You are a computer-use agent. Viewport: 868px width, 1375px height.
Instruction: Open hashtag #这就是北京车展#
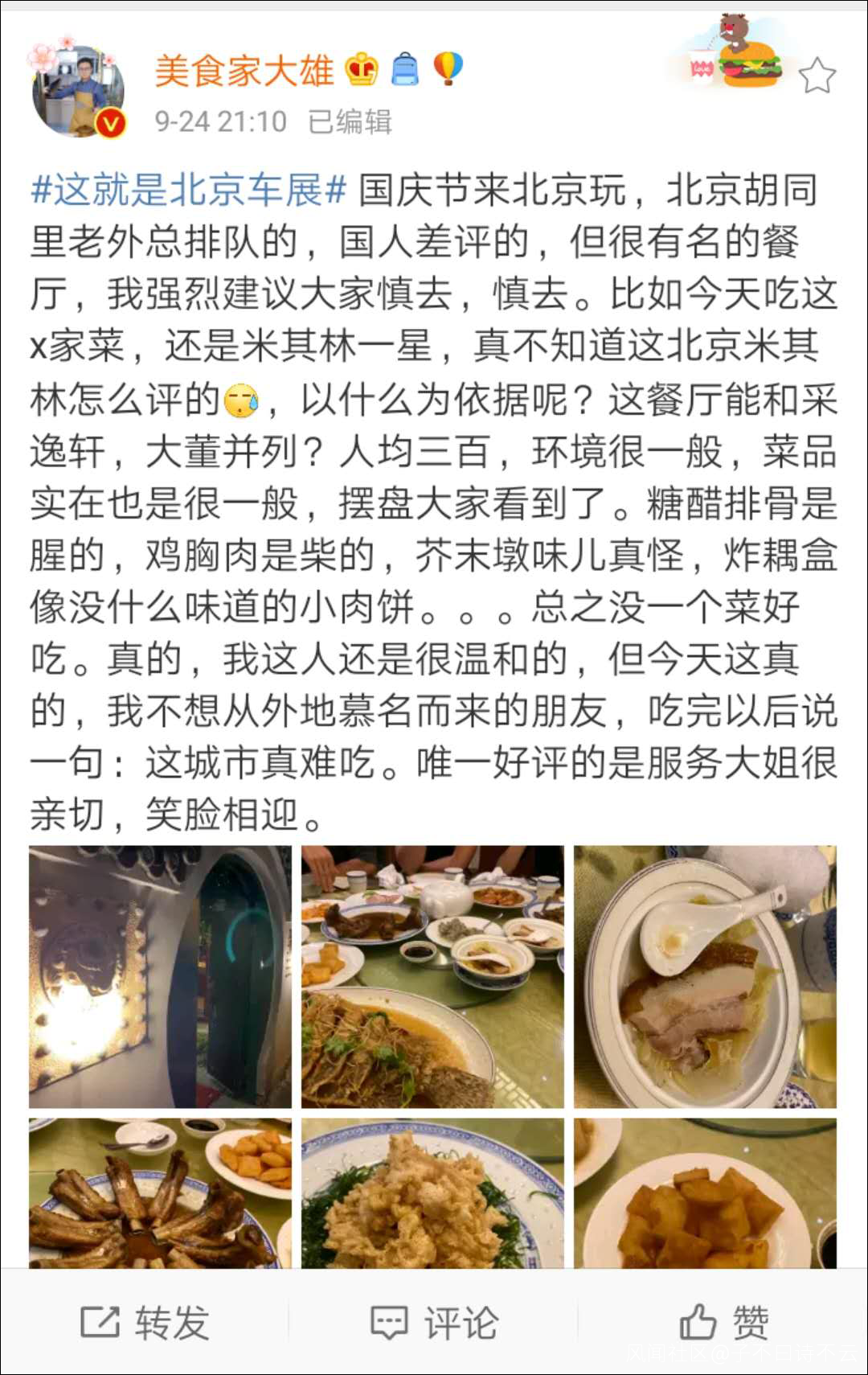pyautogui.click(x=188, y=191)
